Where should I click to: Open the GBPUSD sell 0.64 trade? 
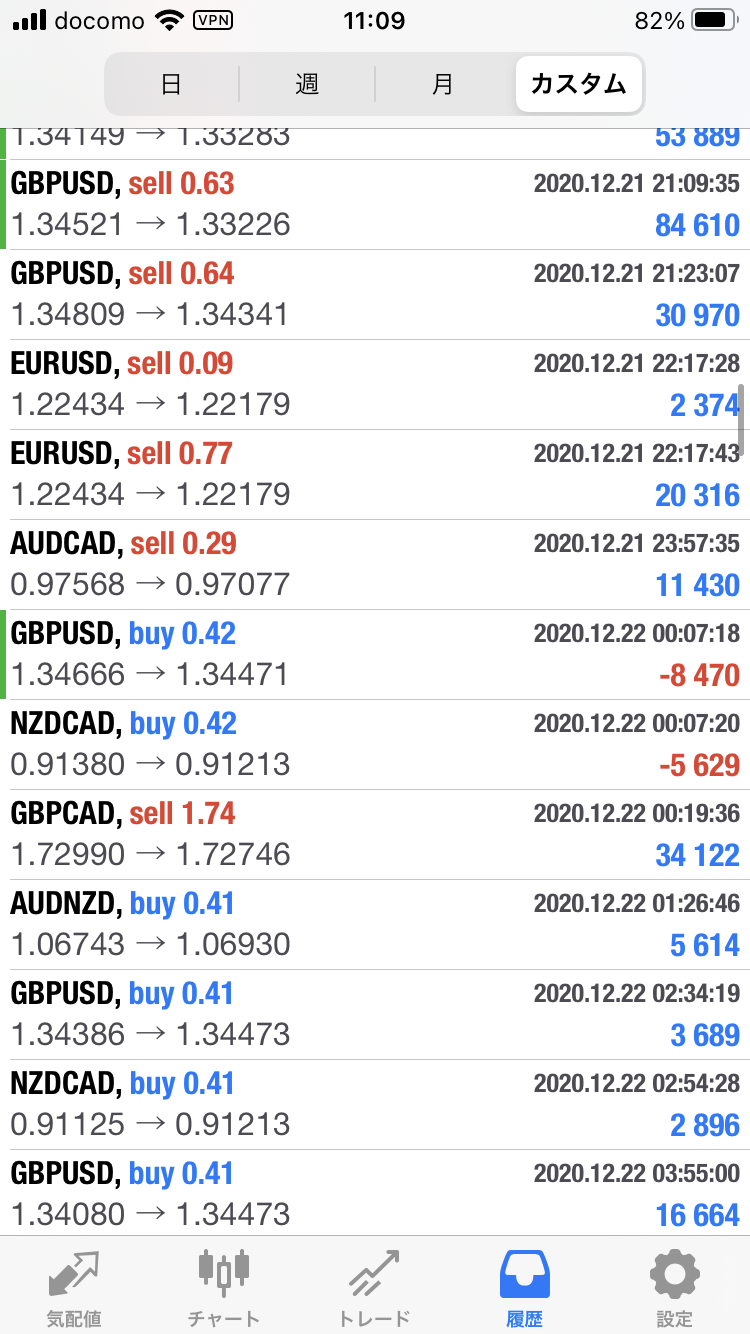tap(375, 295)
